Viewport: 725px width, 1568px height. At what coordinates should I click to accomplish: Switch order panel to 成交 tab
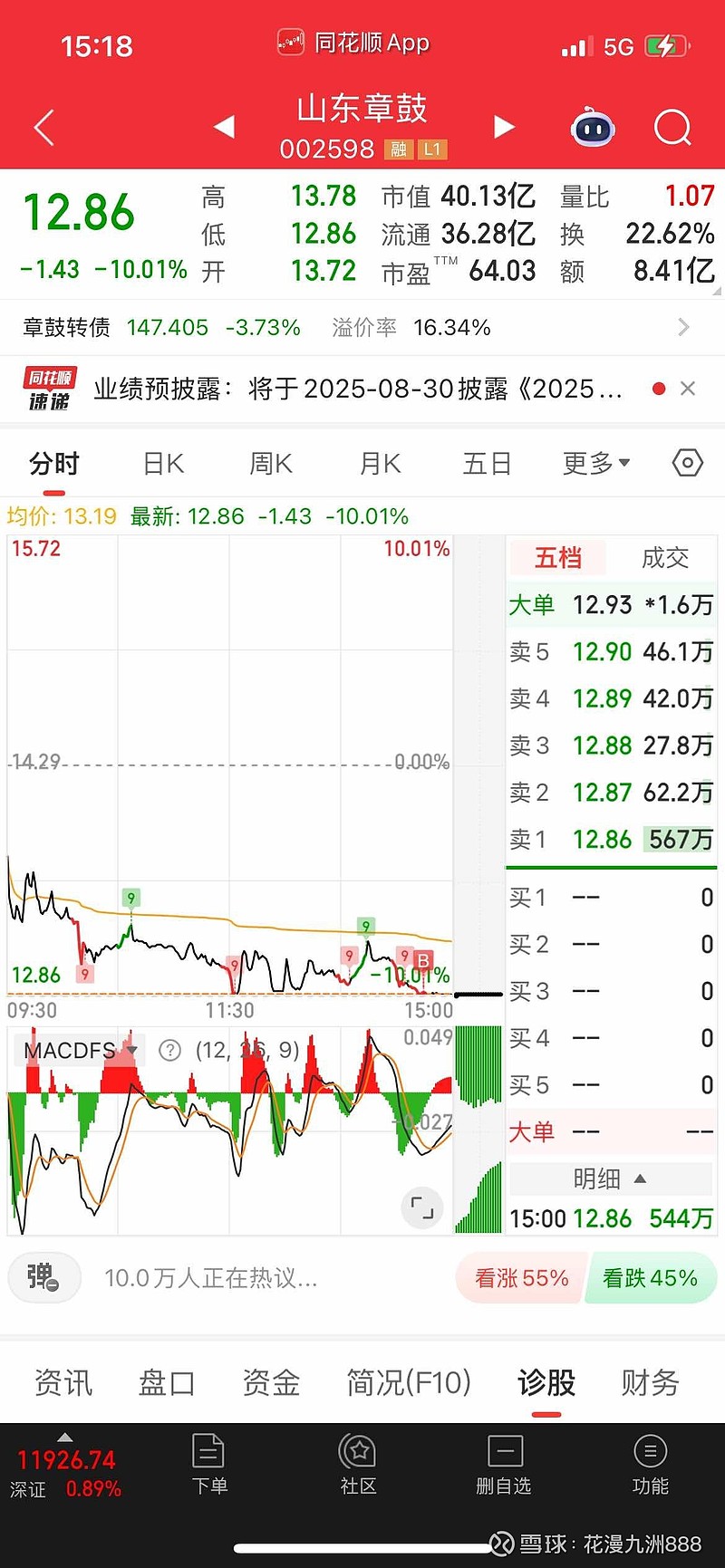point(665,558)
